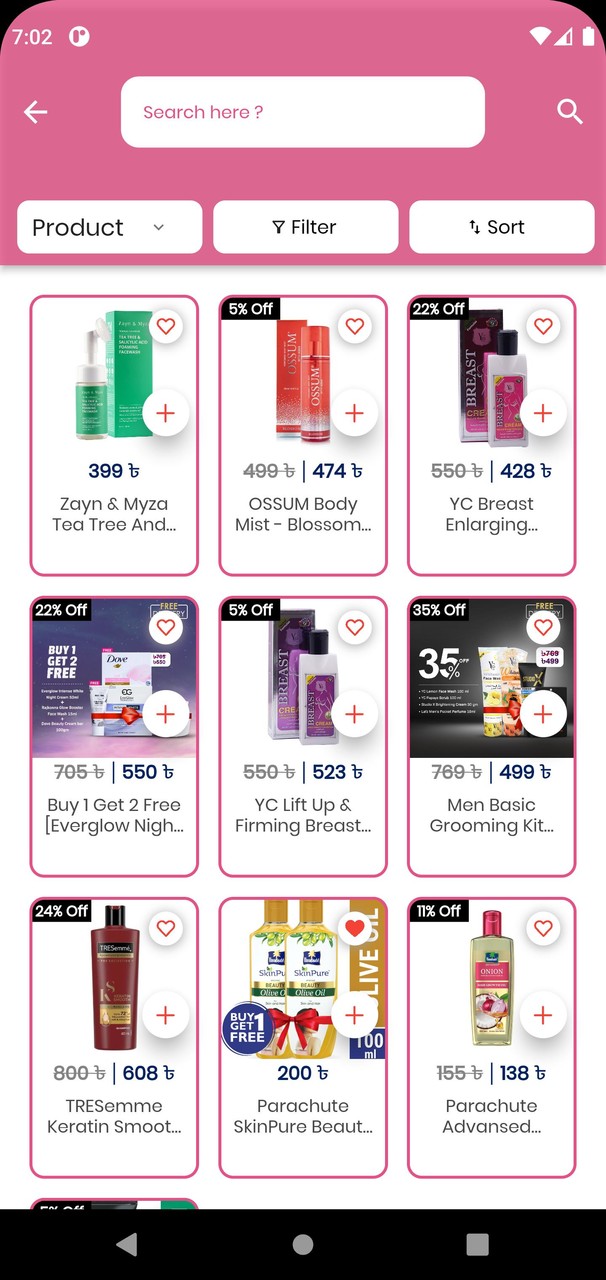Screen dimensions: 606x1280
Task: Add OSSUM Body Mist to cart
Action: point(354,413)
